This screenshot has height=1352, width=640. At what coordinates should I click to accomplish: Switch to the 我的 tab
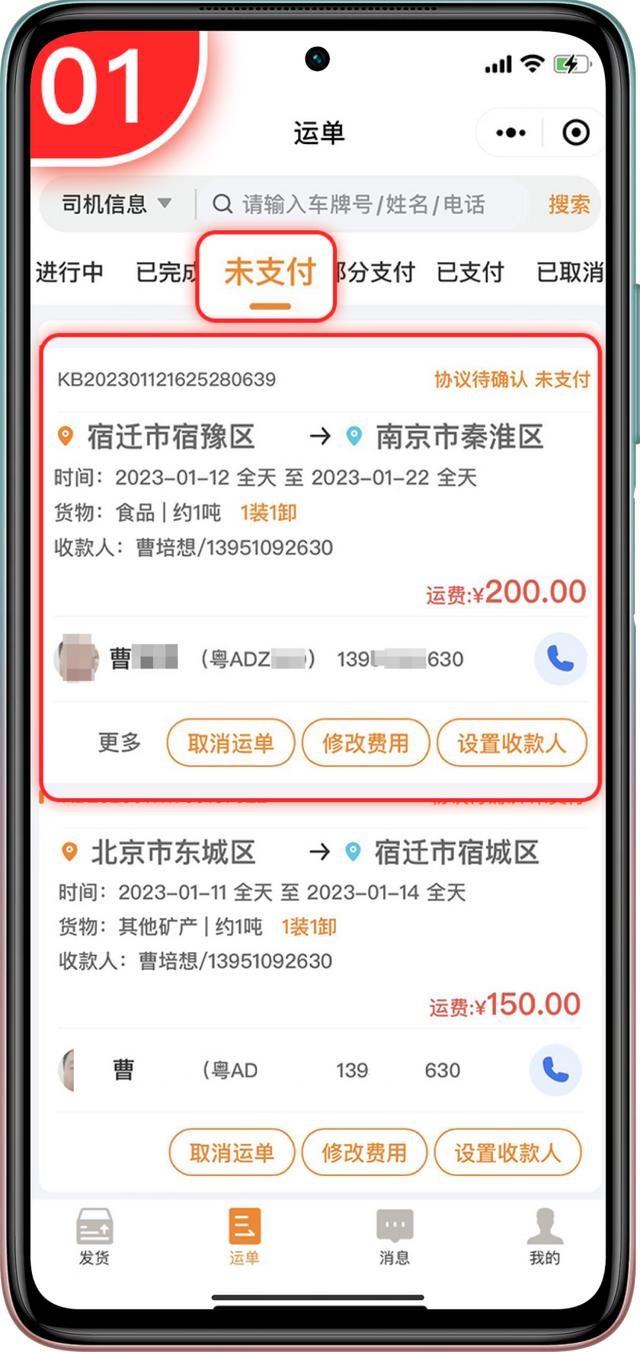pyautogui.click(x=545, y=1236)
